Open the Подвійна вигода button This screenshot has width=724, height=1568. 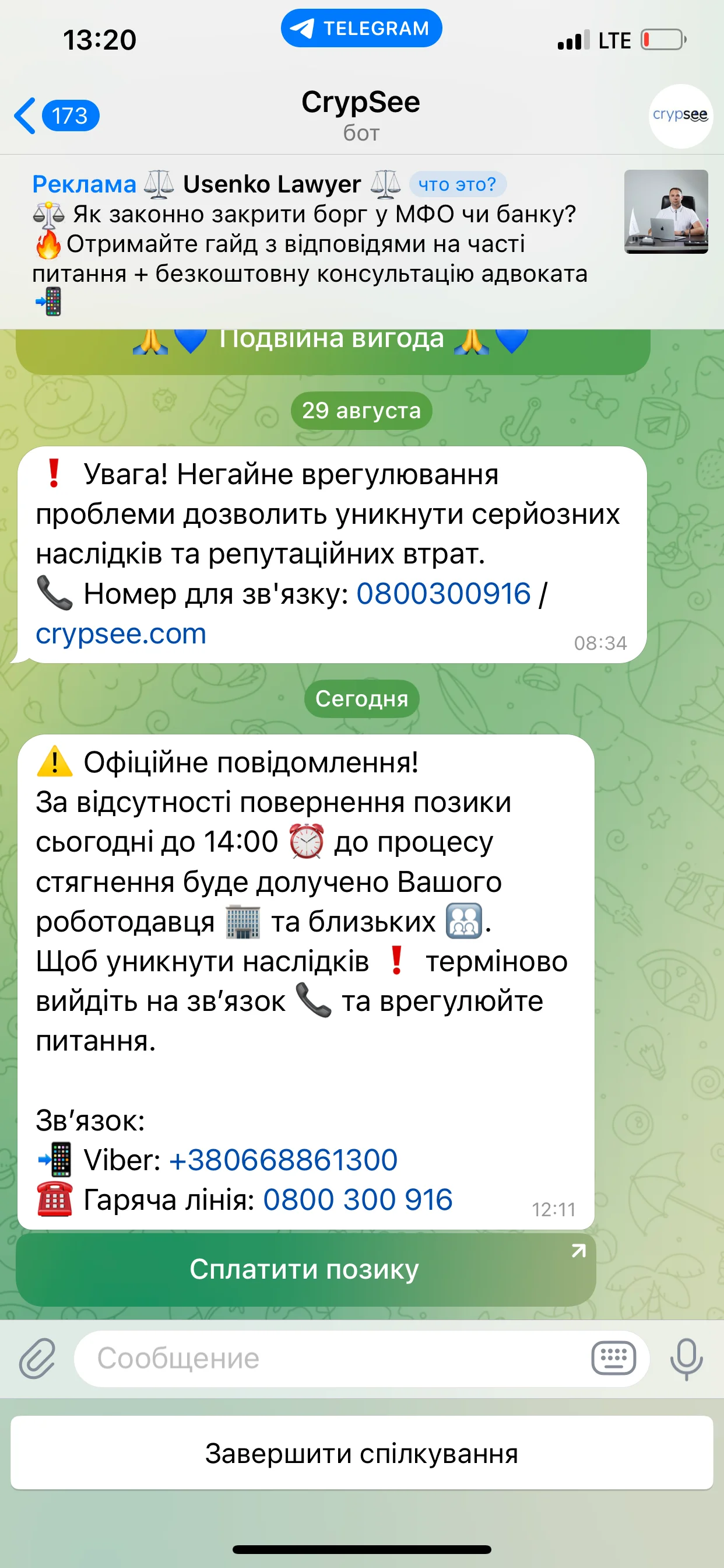pyautogui.click(x=332, y=347)
